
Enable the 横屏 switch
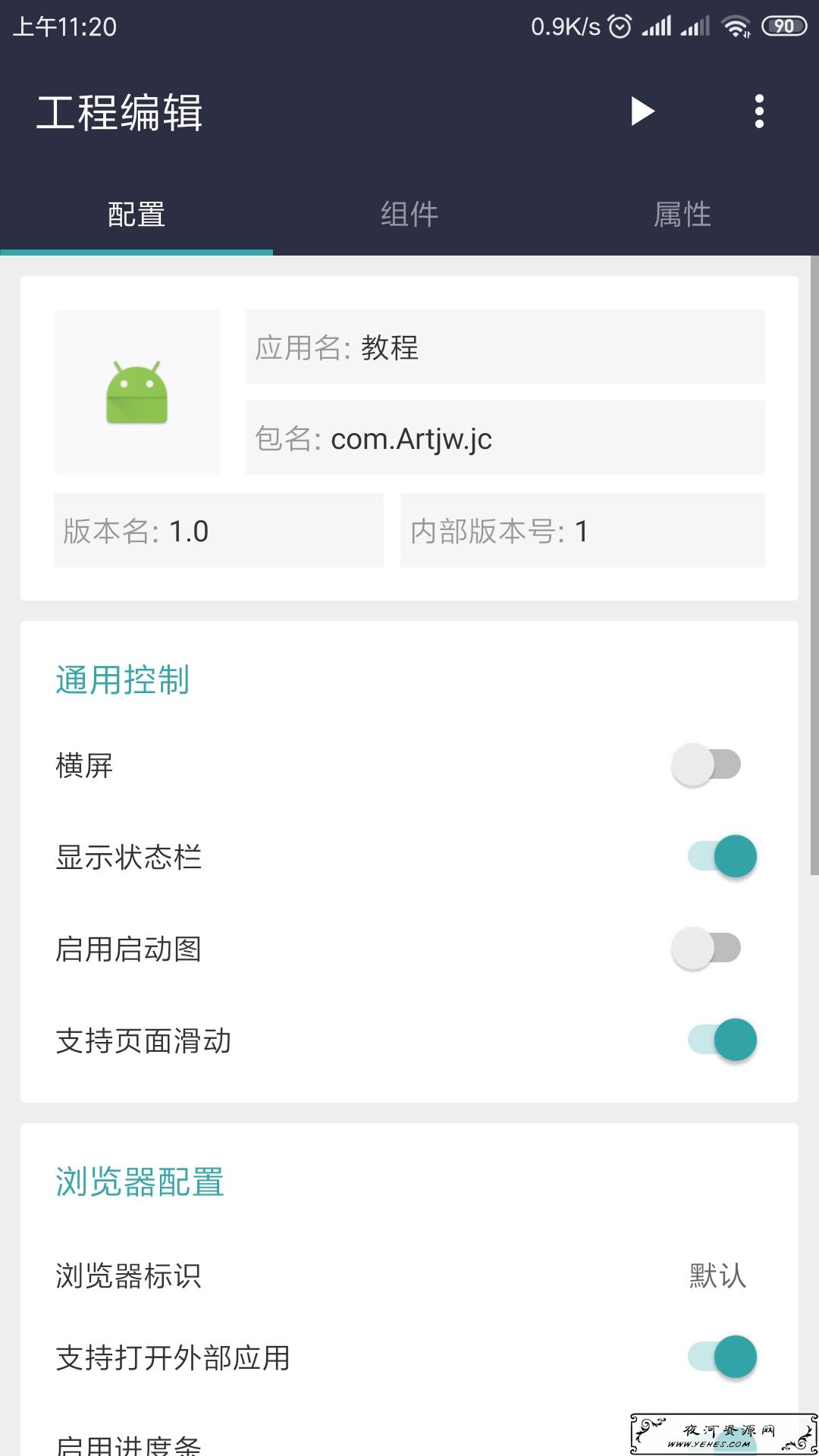[706, 764]
